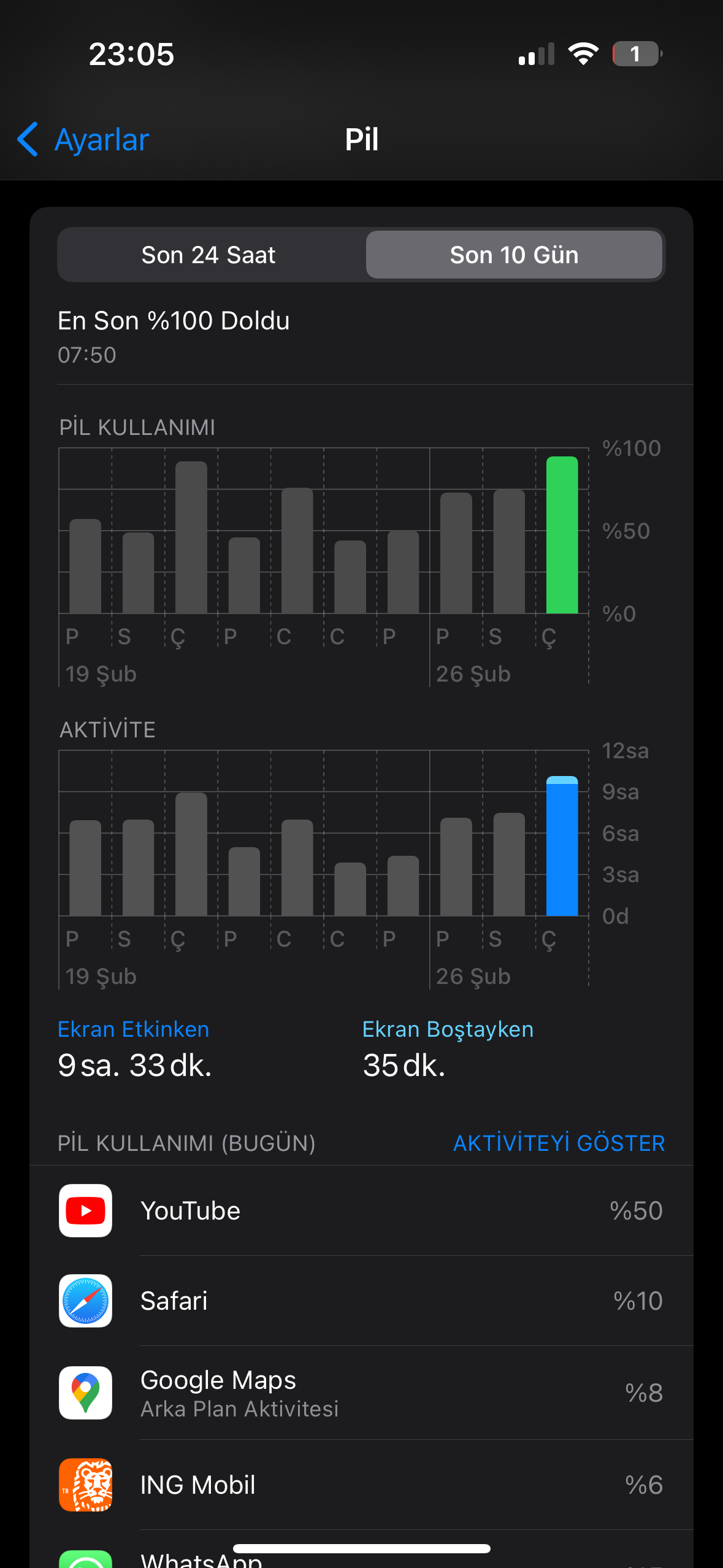The width and height of the screenshot is (723, 1568).
Task: Open YouTube battery usage row
Action: pos(361,1210)
